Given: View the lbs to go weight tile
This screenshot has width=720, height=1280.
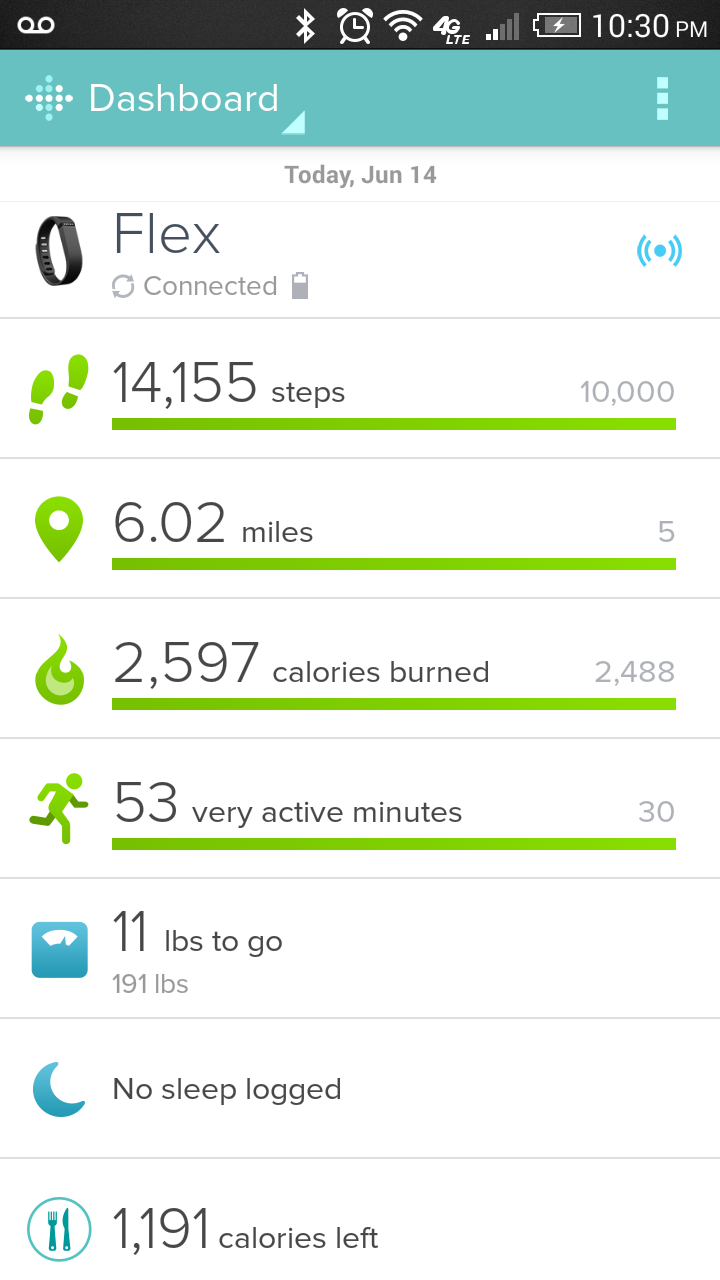Looking at the screenshot, I should pos(360,949).
